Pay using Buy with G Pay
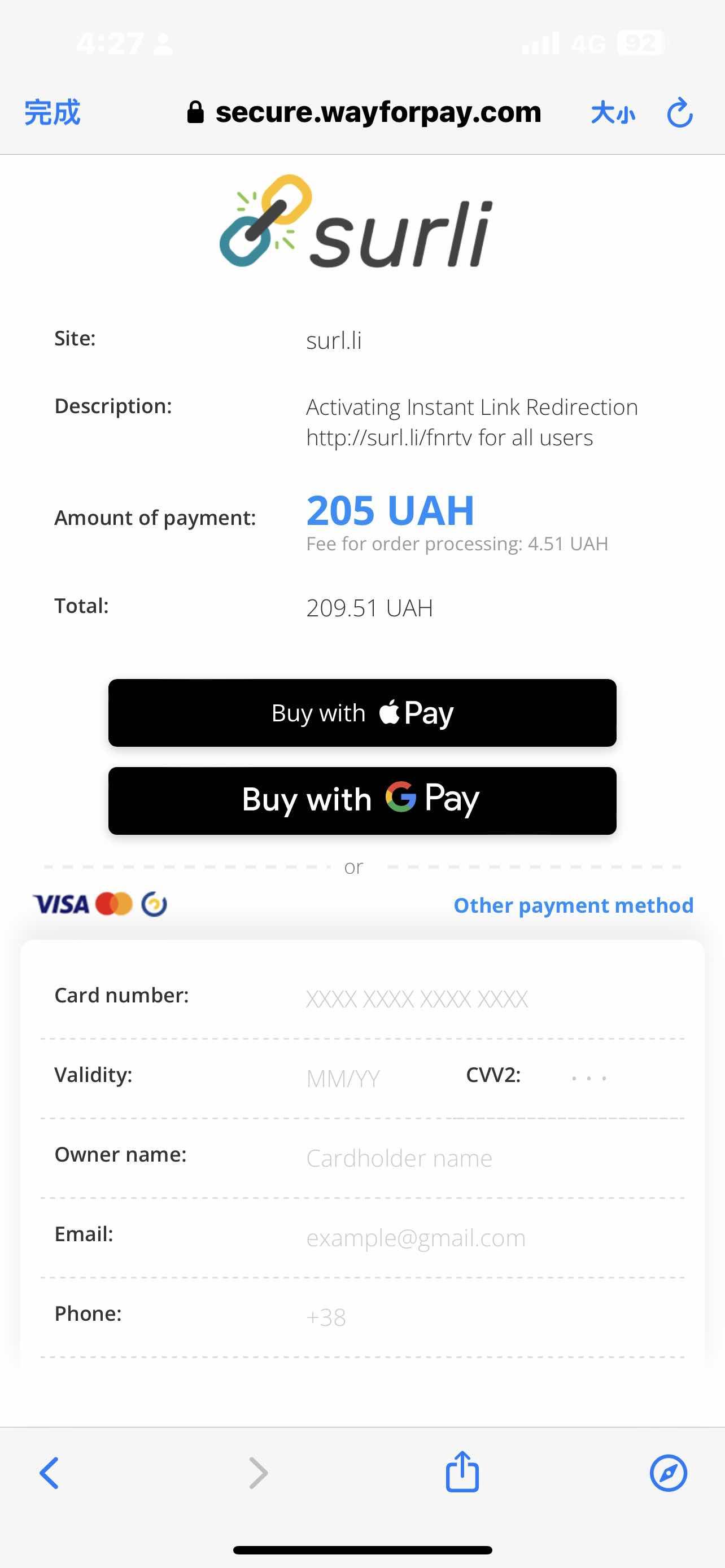725x1568 pixels. coord(362,800)
